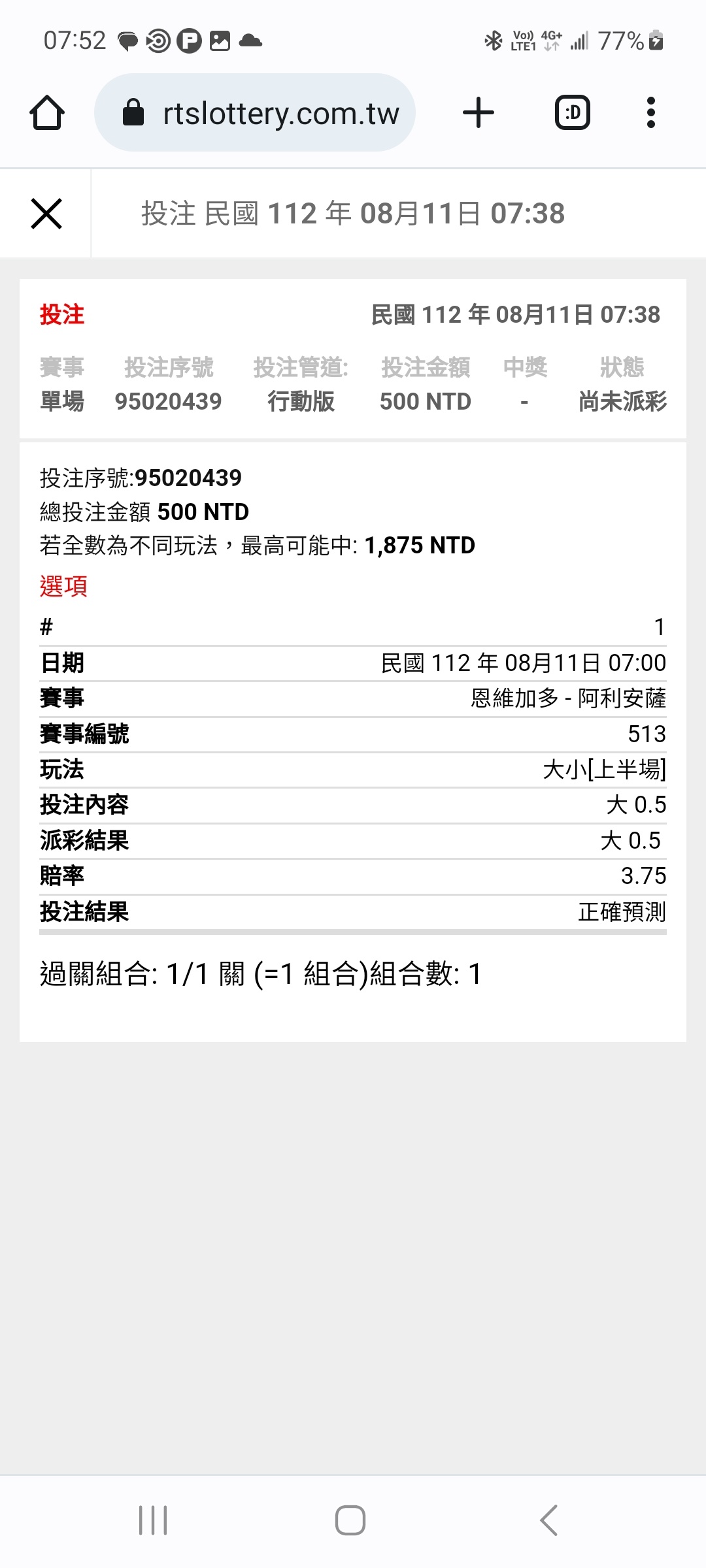Go to the browser home page
The width and height of the screenshot is (706, 1568).
47,113
